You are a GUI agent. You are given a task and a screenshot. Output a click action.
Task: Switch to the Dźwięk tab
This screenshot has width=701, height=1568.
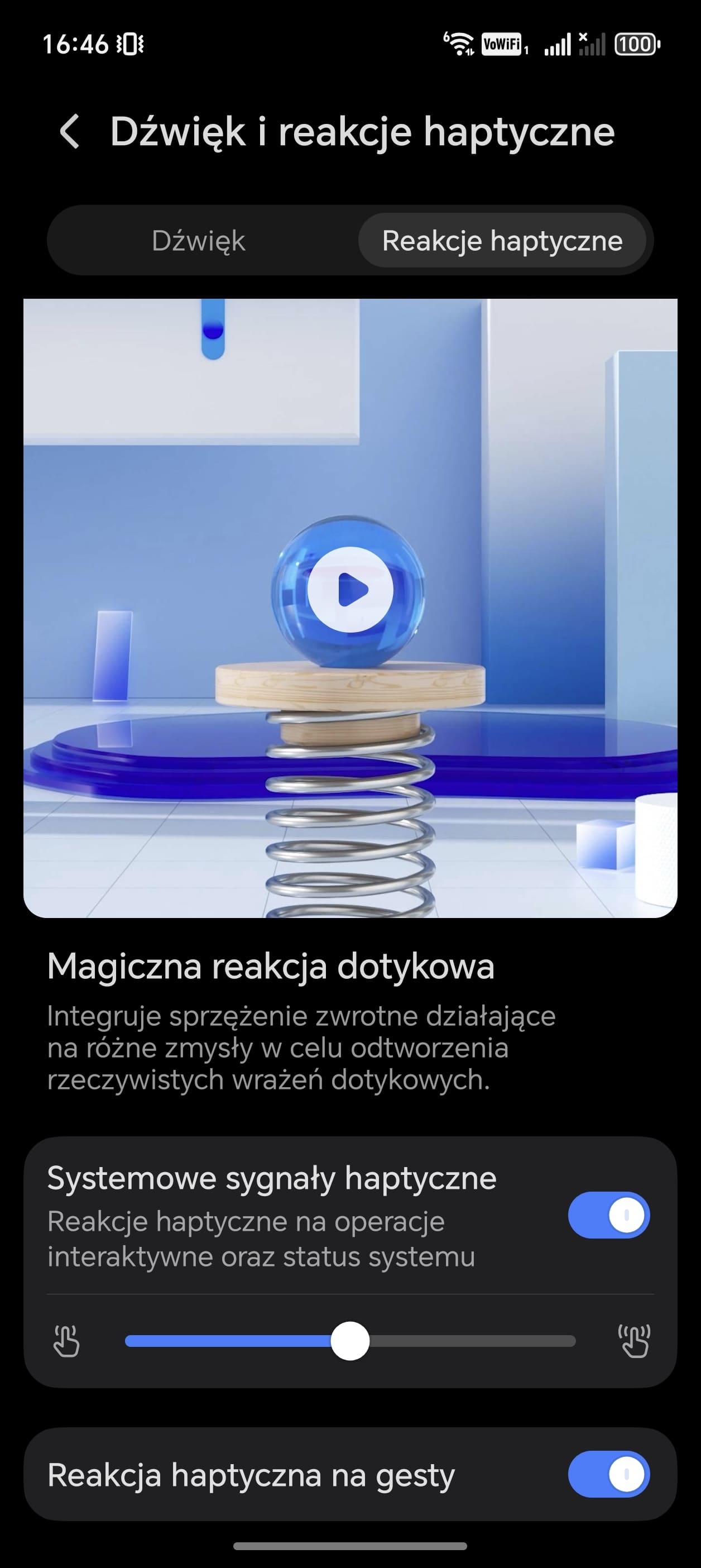tap(198, 241)
